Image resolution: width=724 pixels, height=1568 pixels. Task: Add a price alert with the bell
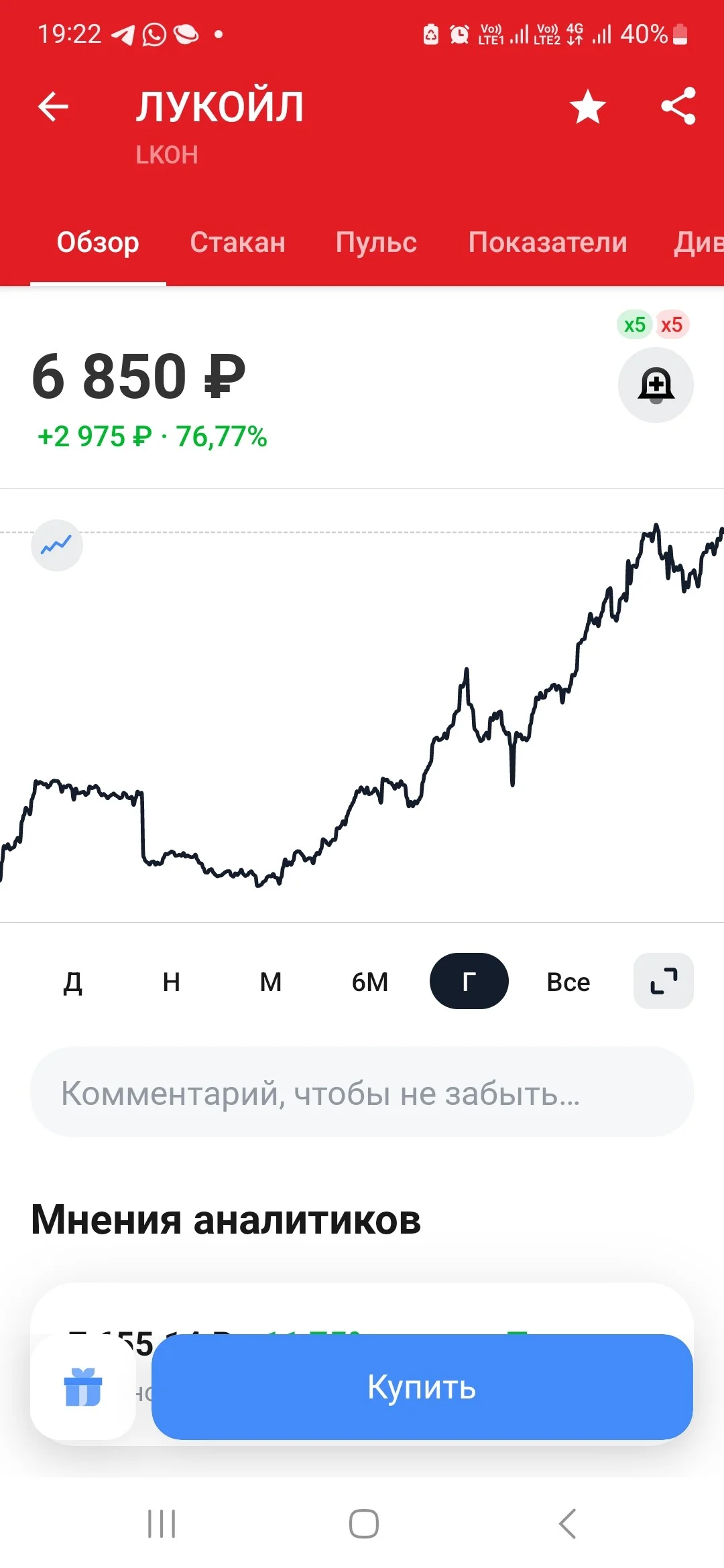pos(656,385)
